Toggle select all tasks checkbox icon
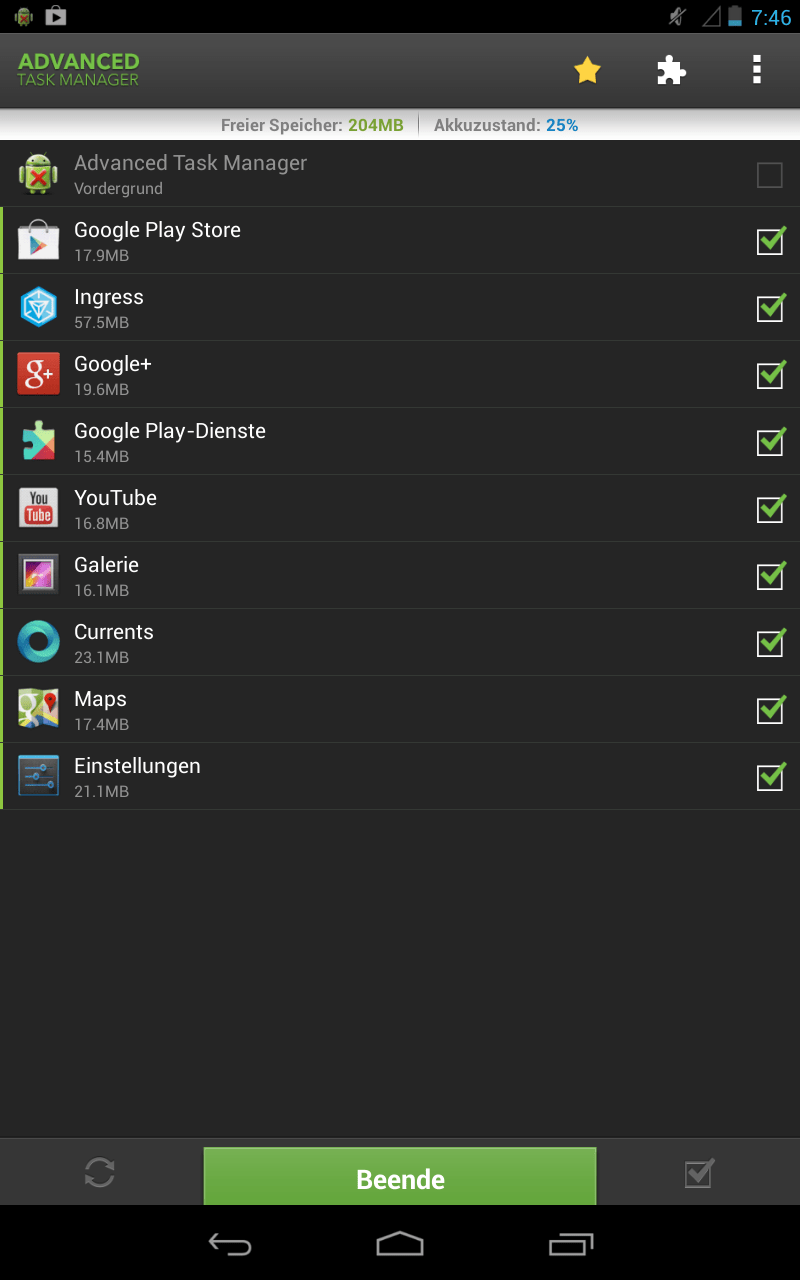Viewport: 800px width, 1280px height. tap(699, 1172)
